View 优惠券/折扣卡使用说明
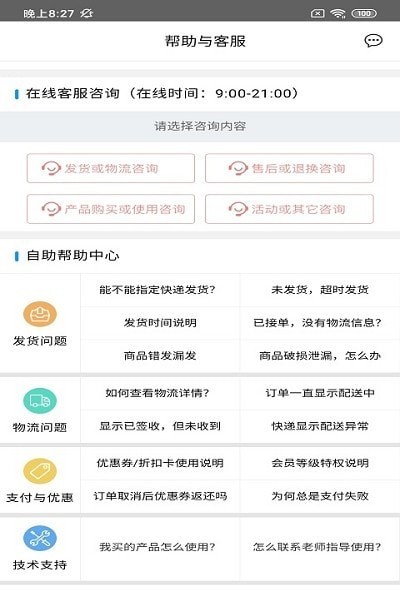Viewport: 400px width, 616px height. pyautogui.click(x=160, y=463)
